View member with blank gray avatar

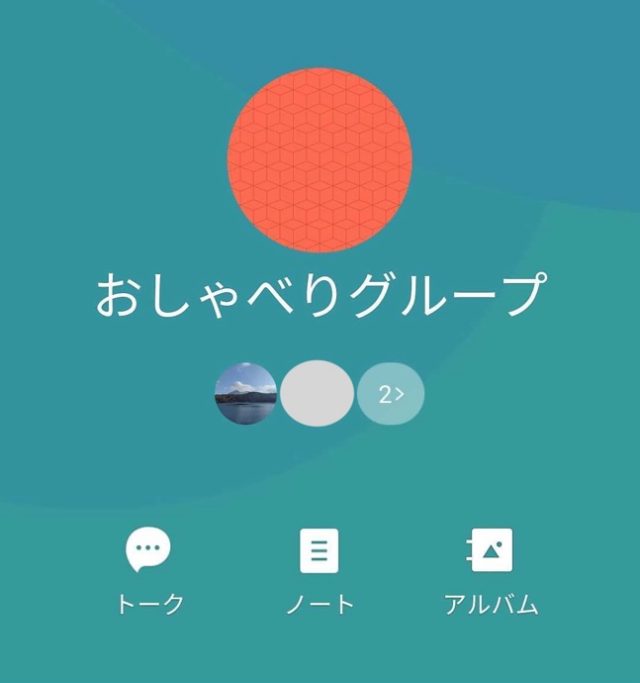coord(316,394)
